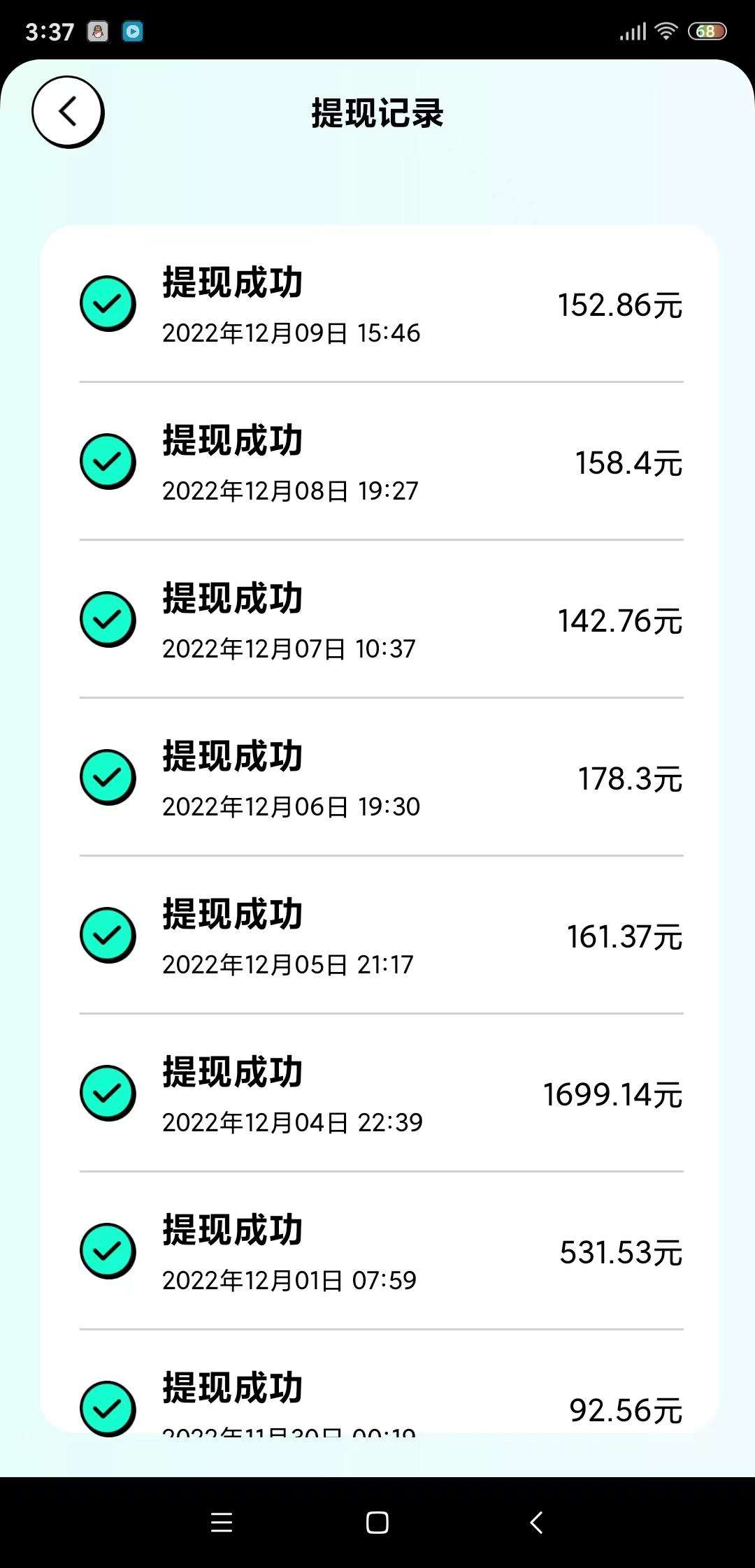The image size is (755, 1568).
Task: Select the 142.76元 withdrawal entry
Action: coord(381,619)
